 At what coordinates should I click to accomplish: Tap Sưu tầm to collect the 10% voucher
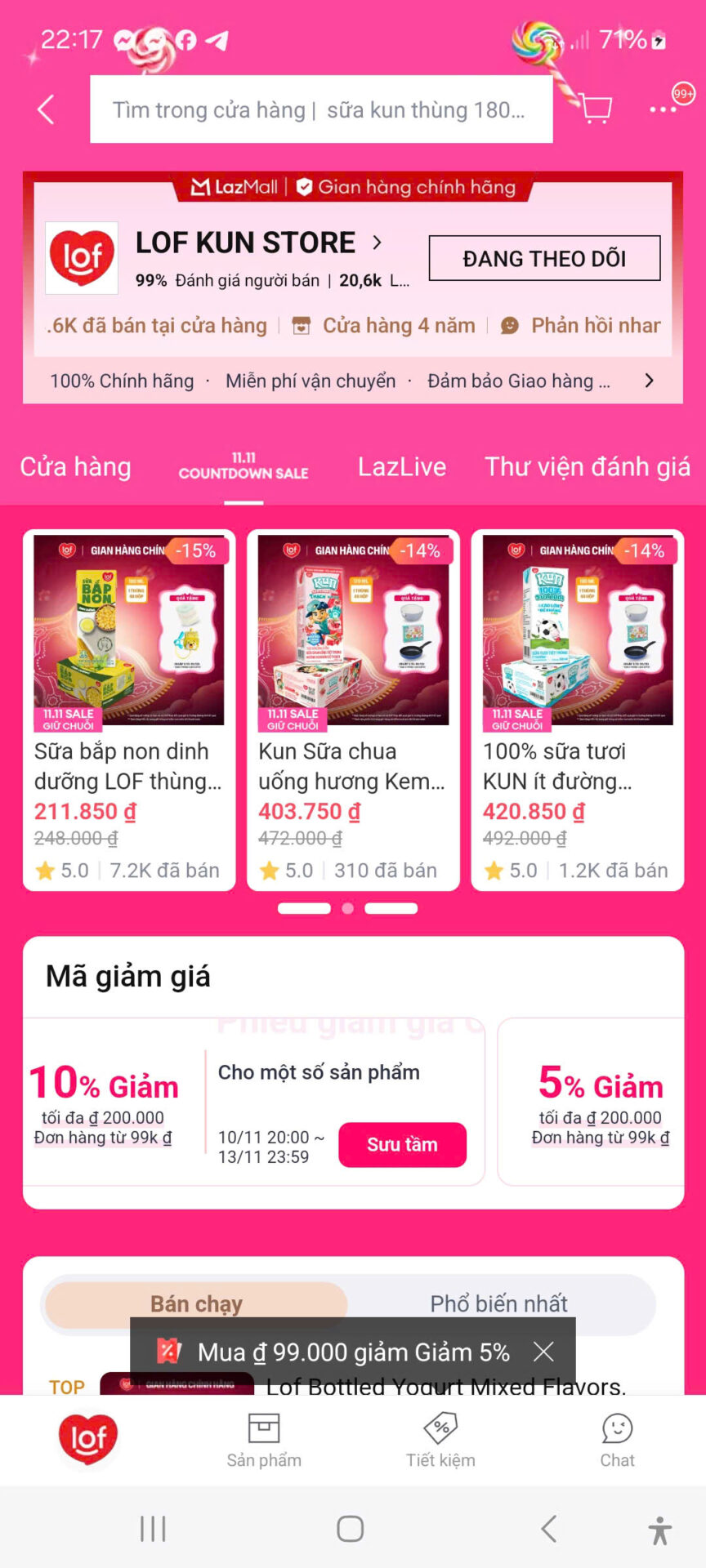click(402, 1145)
